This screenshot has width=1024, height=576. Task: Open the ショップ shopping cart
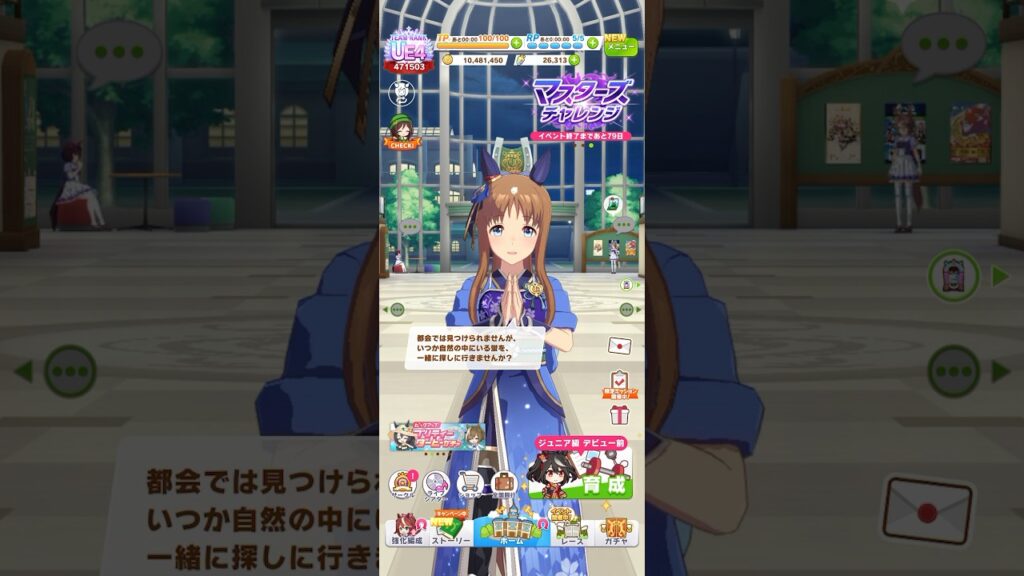point(469,485)
